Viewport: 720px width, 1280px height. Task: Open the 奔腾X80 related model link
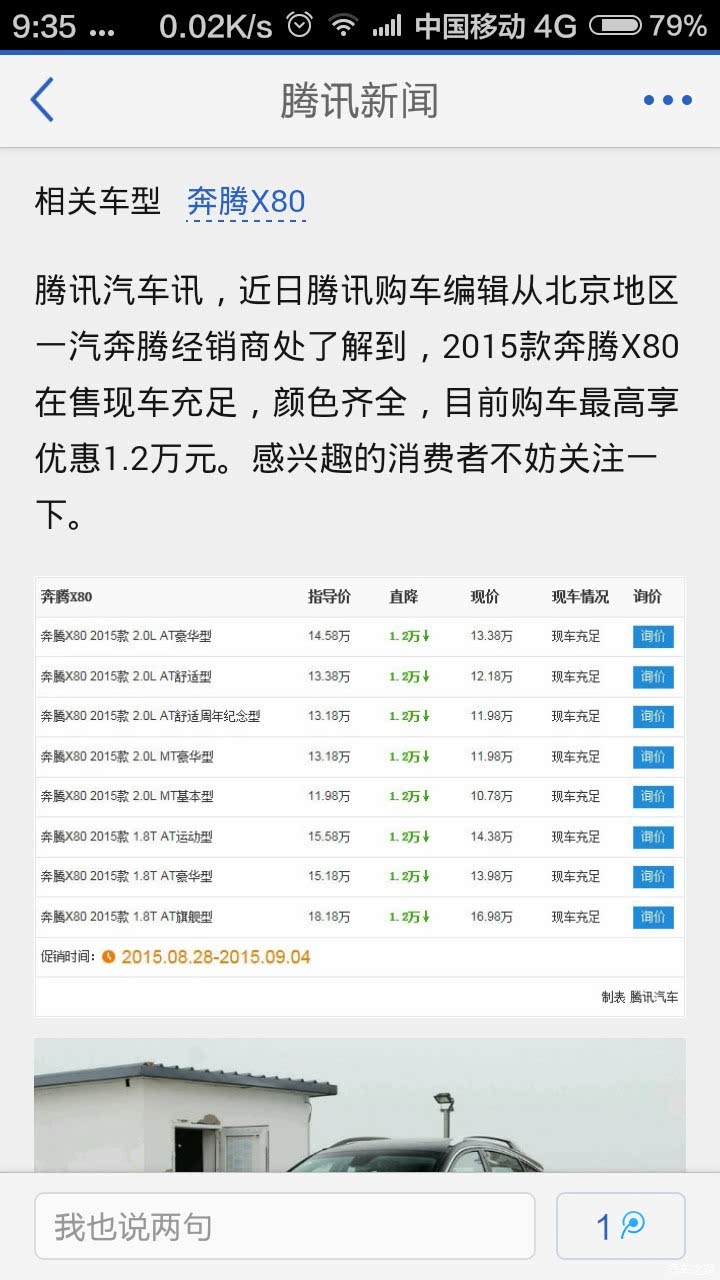tap(246, 202)
